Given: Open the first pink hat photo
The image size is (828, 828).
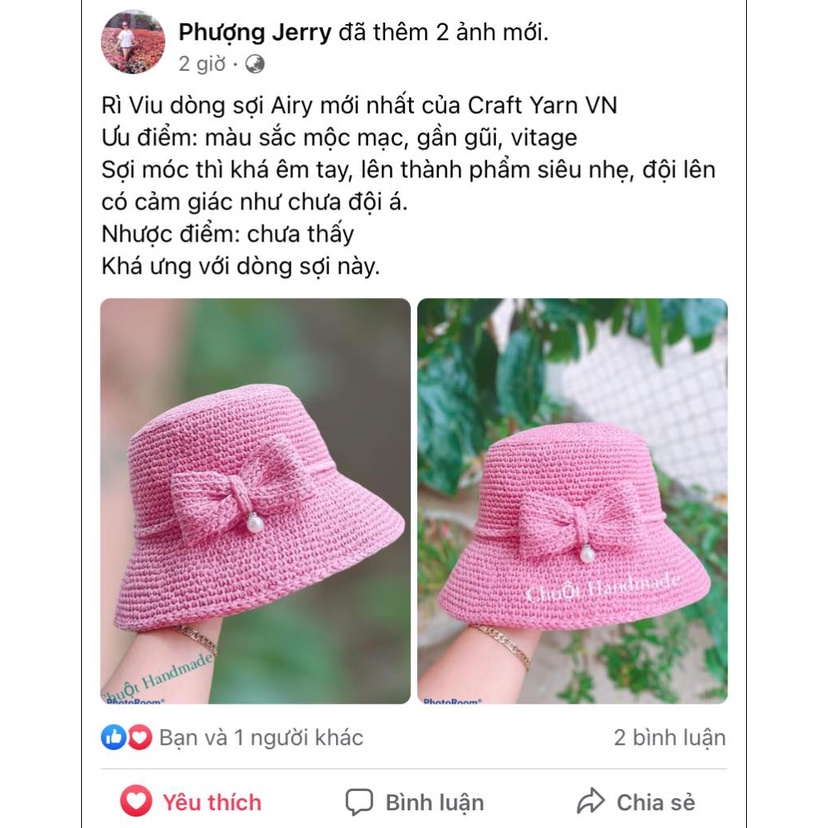Looking at the screenshot, I should point(255,500).
